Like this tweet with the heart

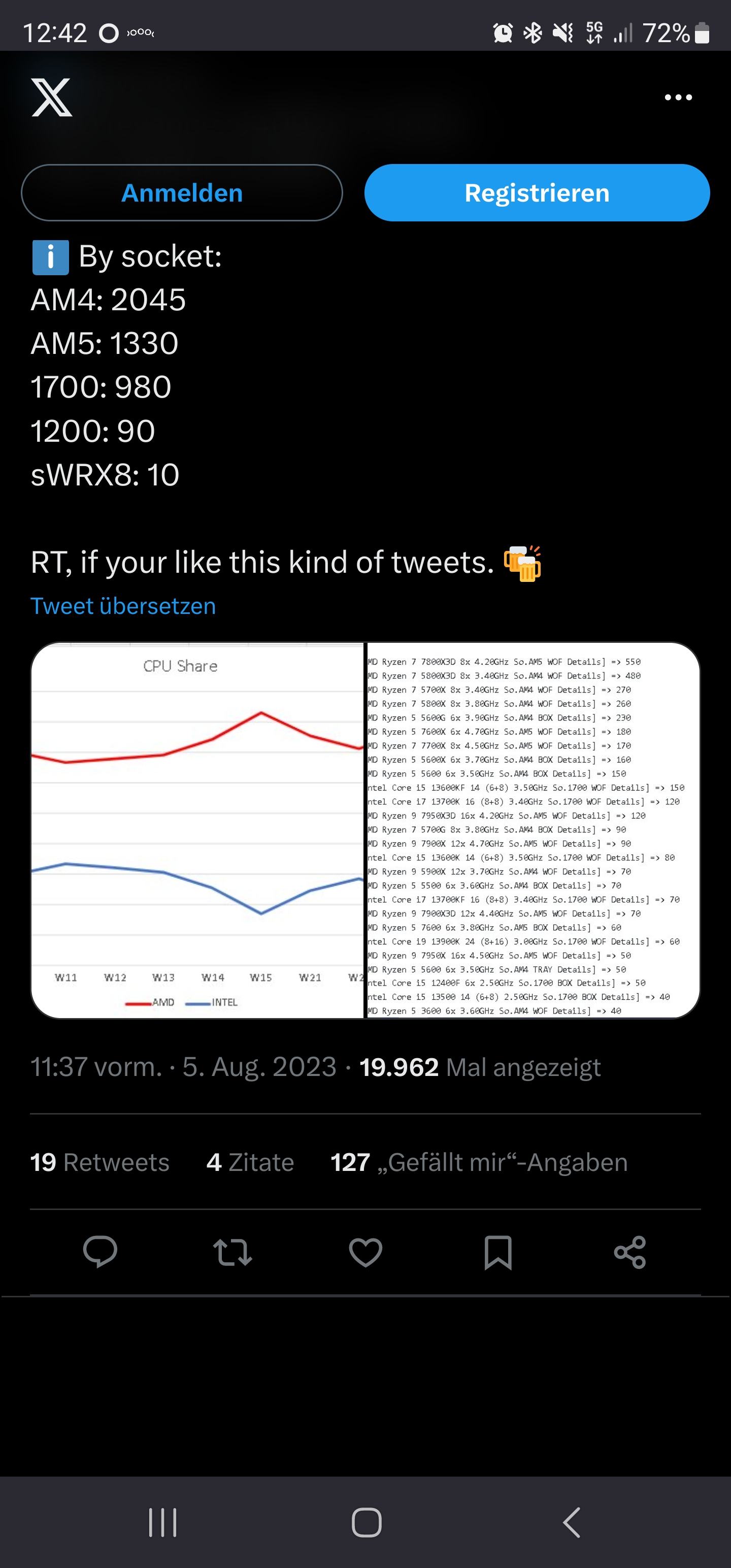365,1252
